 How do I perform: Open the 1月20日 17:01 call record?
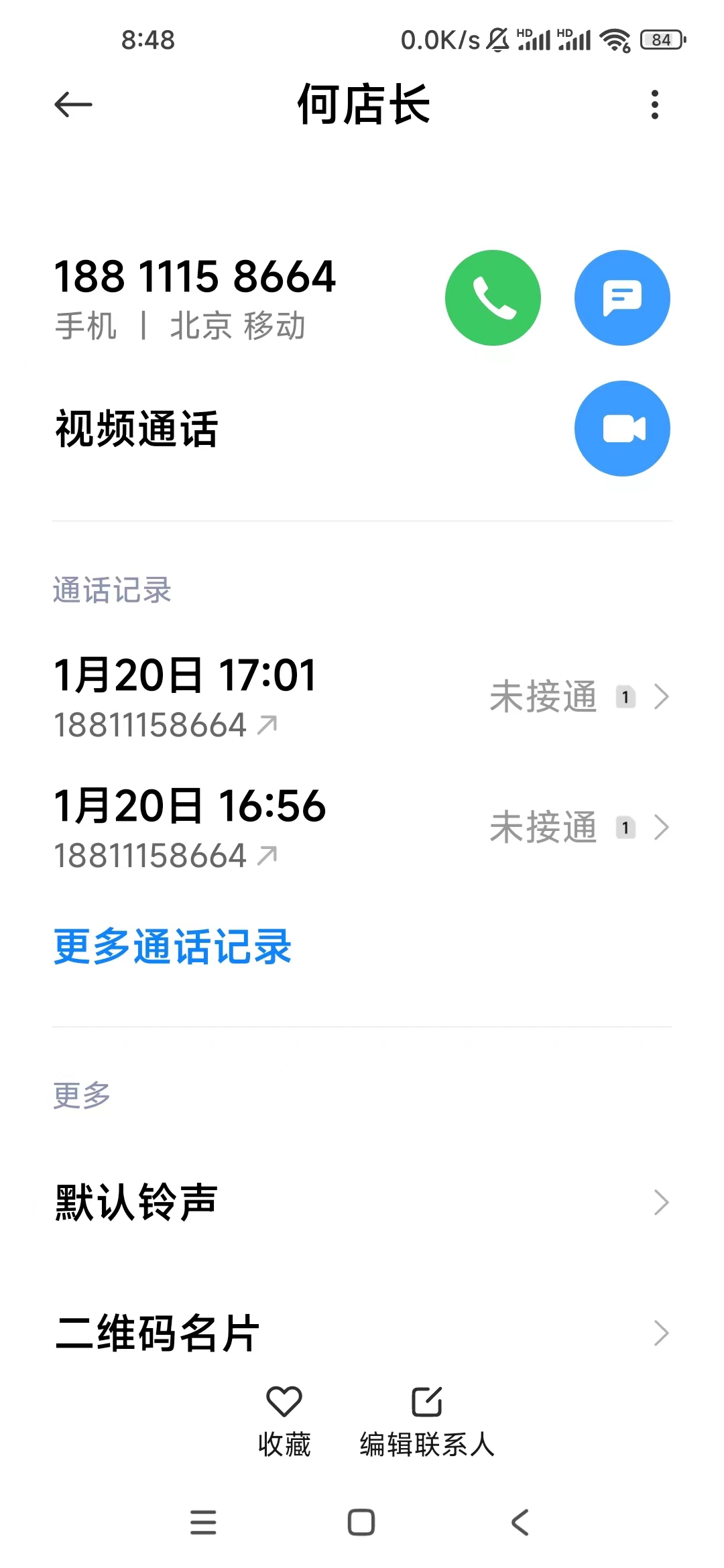point(362,697)
